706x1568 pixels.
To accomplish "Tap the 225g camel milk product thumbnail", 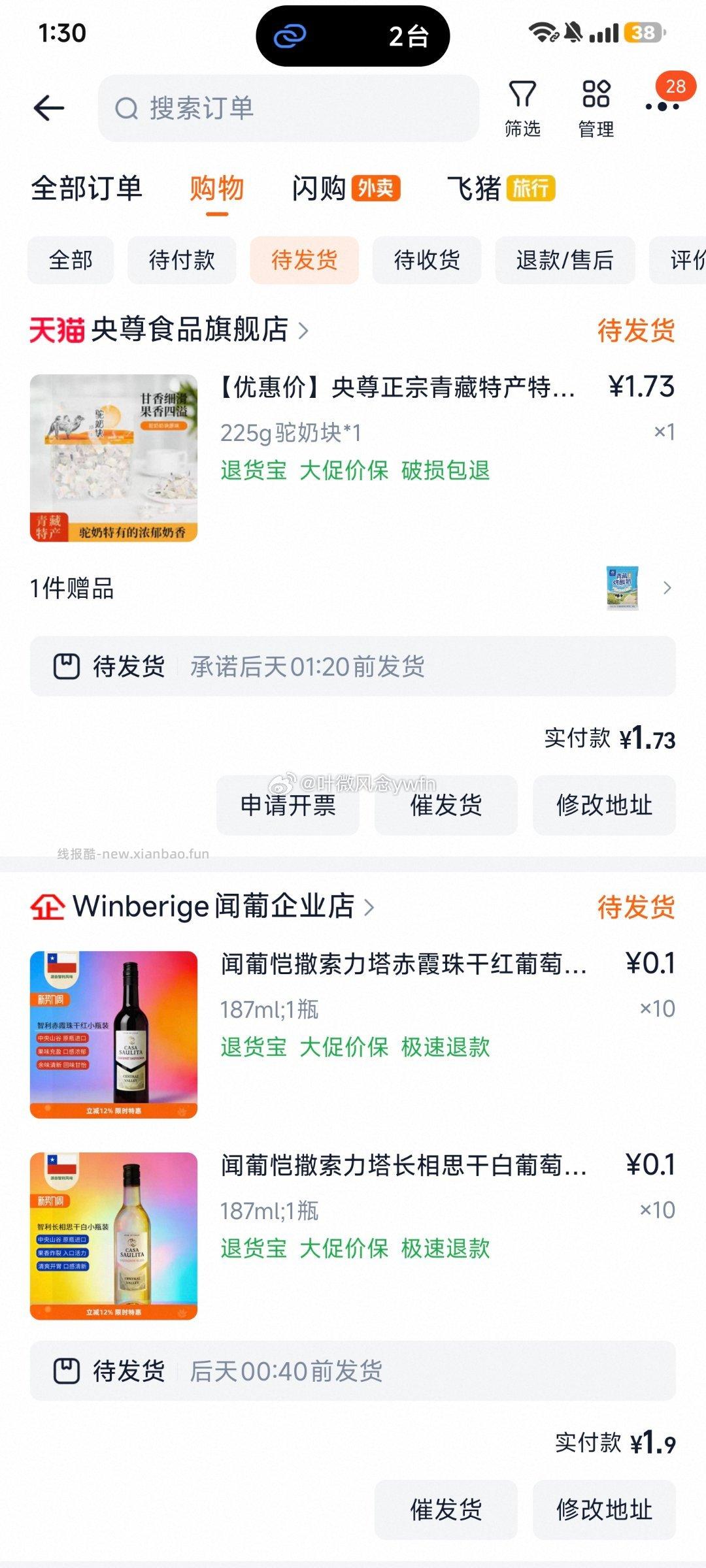I will [x=113, y=457].
